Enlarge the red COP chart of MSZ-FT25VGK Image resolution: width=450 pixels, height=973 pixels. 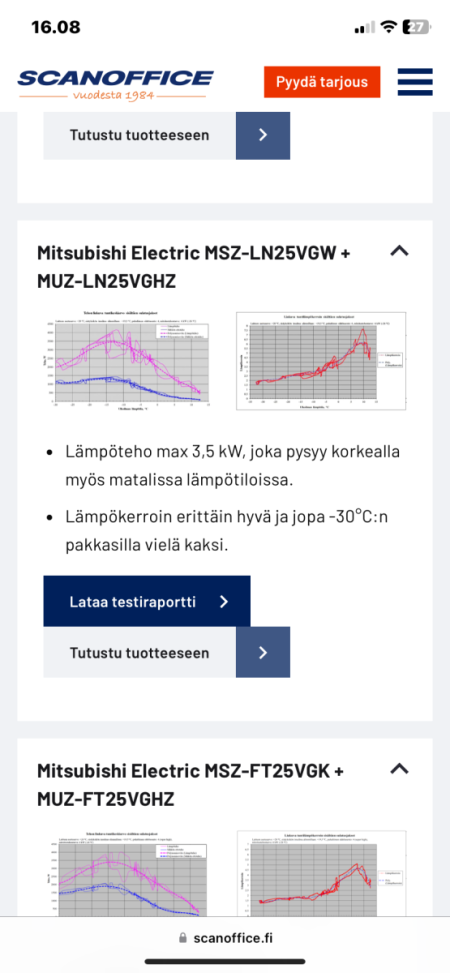pyautogui.click(x=322, y=873)
